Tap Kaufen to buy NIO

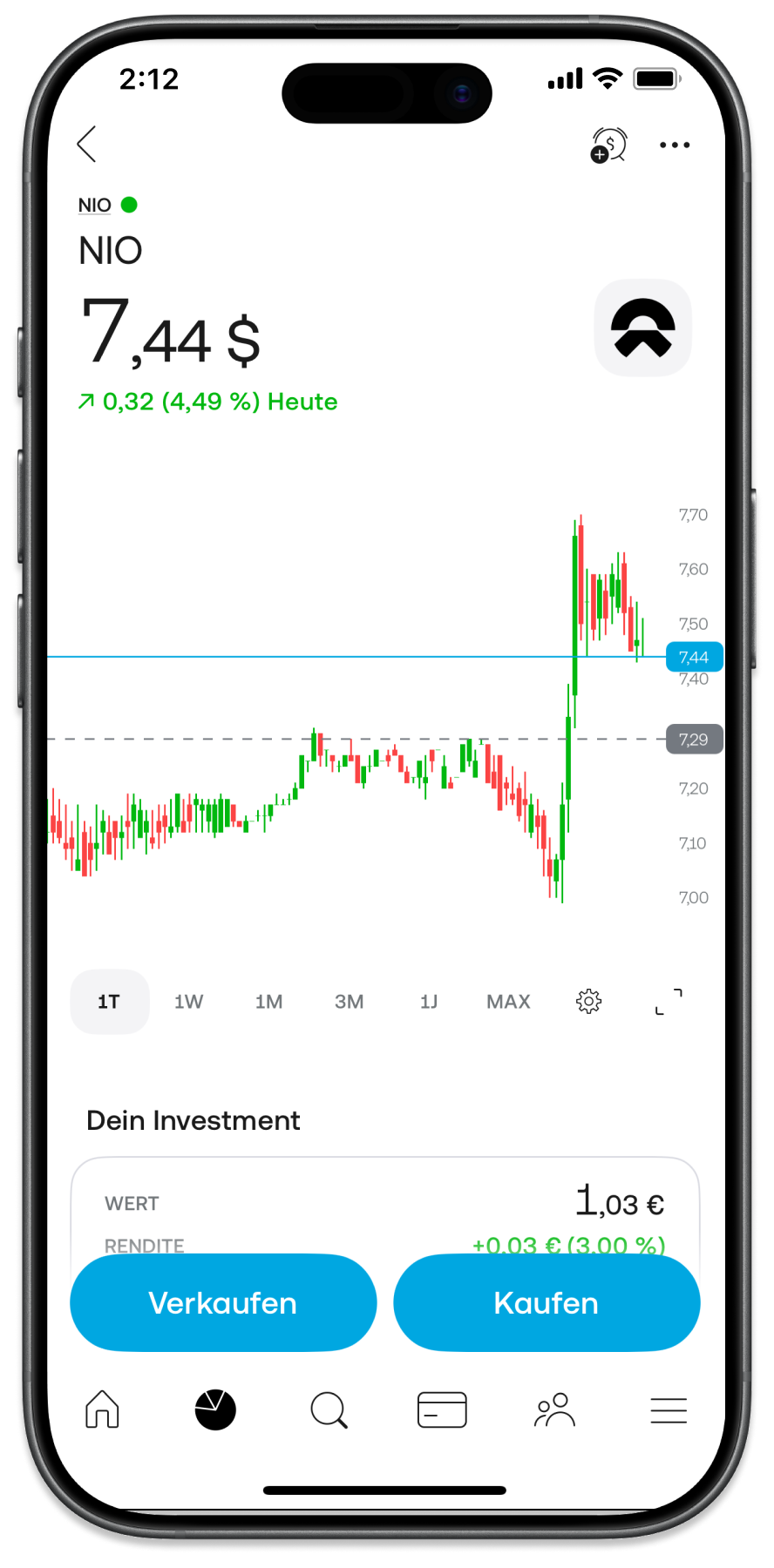click(547, 1303)
